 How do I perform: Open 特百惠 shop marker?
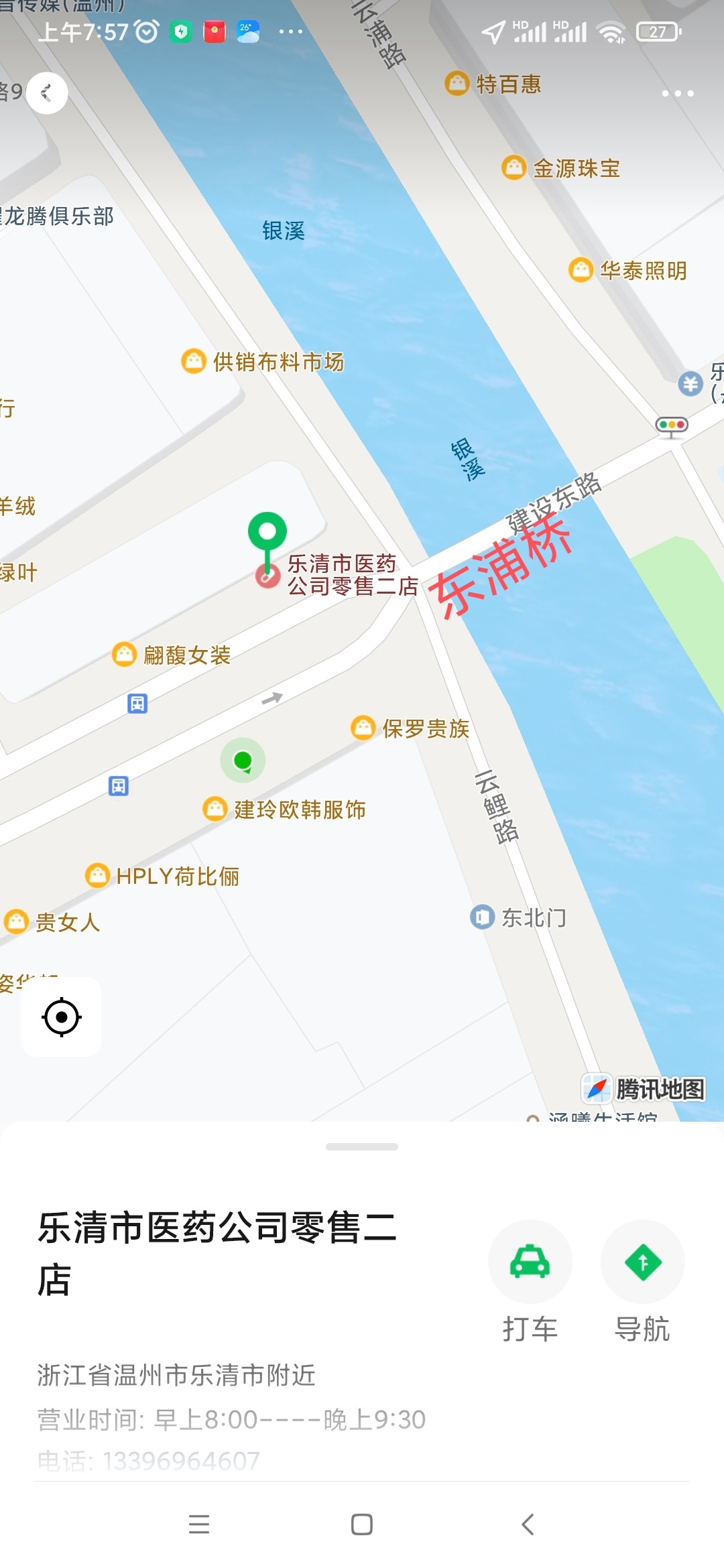coord(457,84)
